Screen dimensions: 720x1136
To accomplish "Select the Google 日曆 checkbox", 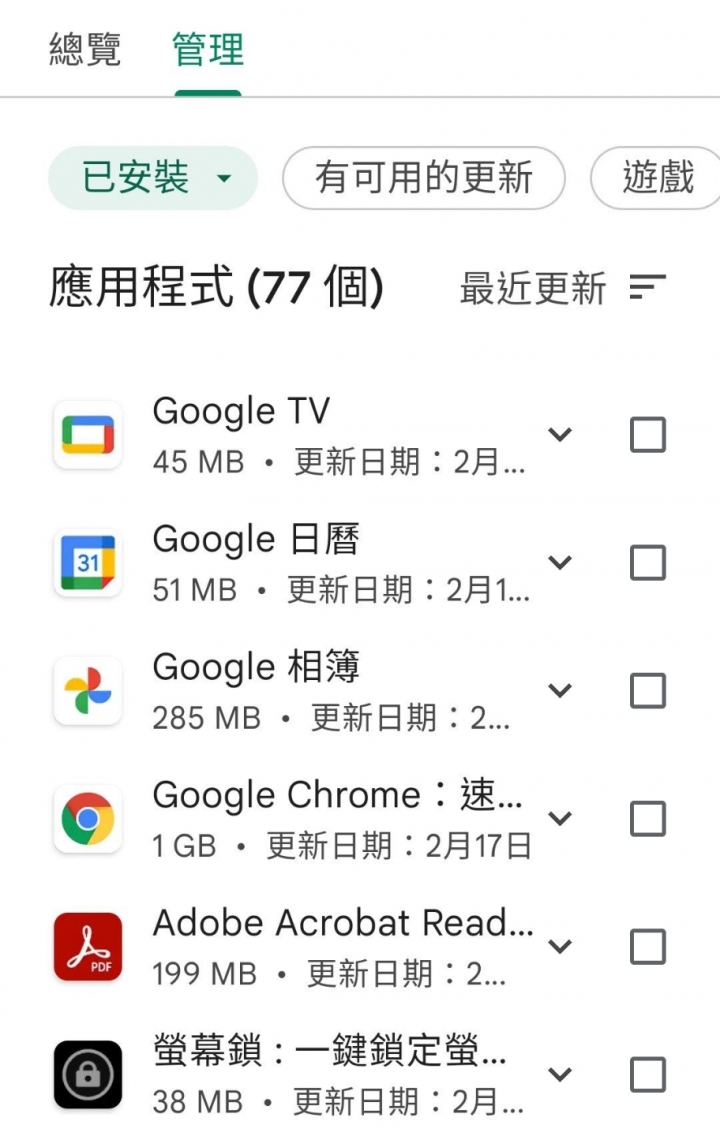I will pos(648,563).
